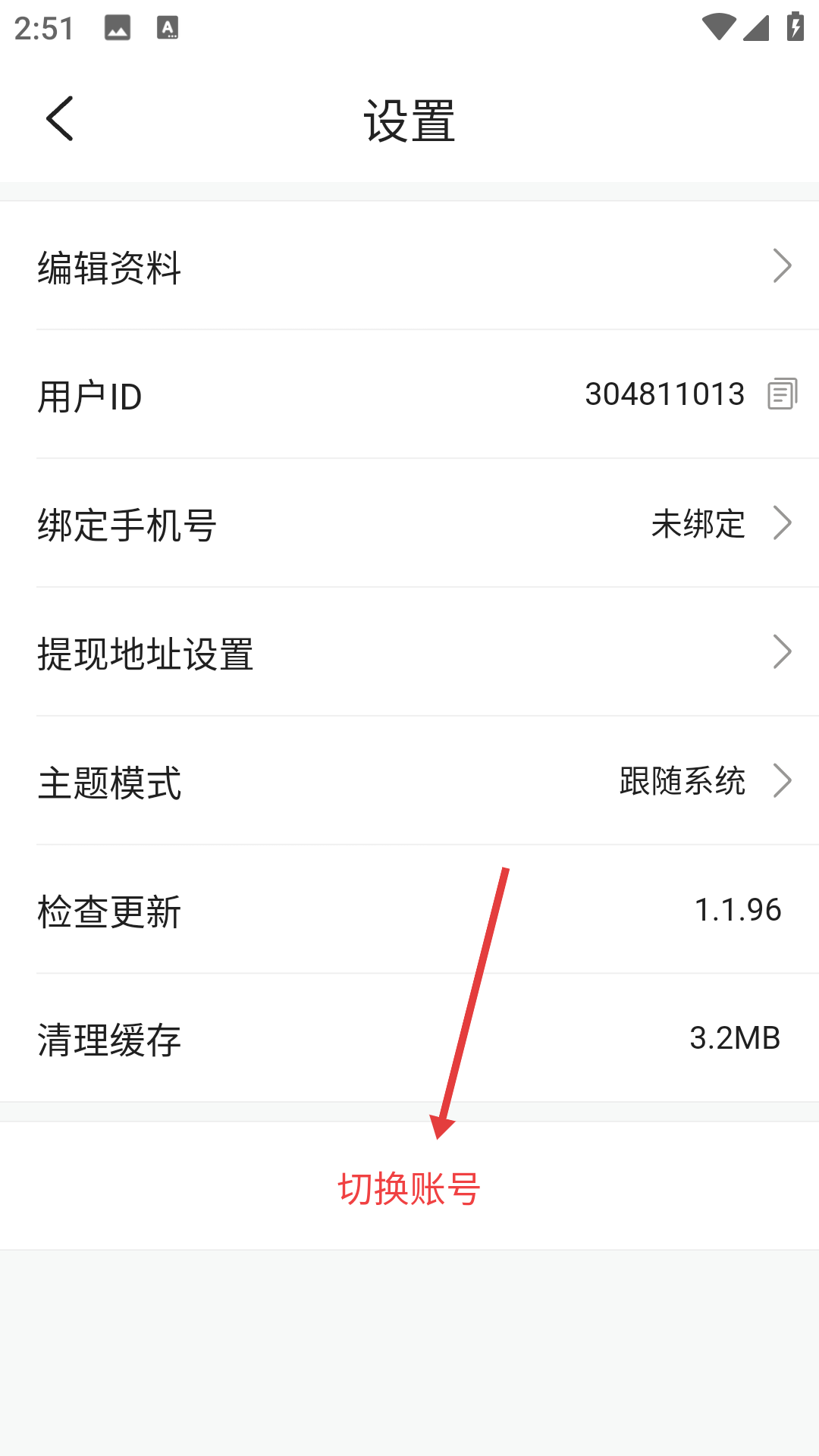Tap 切换账号 to switch accounts
The height and width of the screenshot is (1456, 819).
(x=409, y=1188)
